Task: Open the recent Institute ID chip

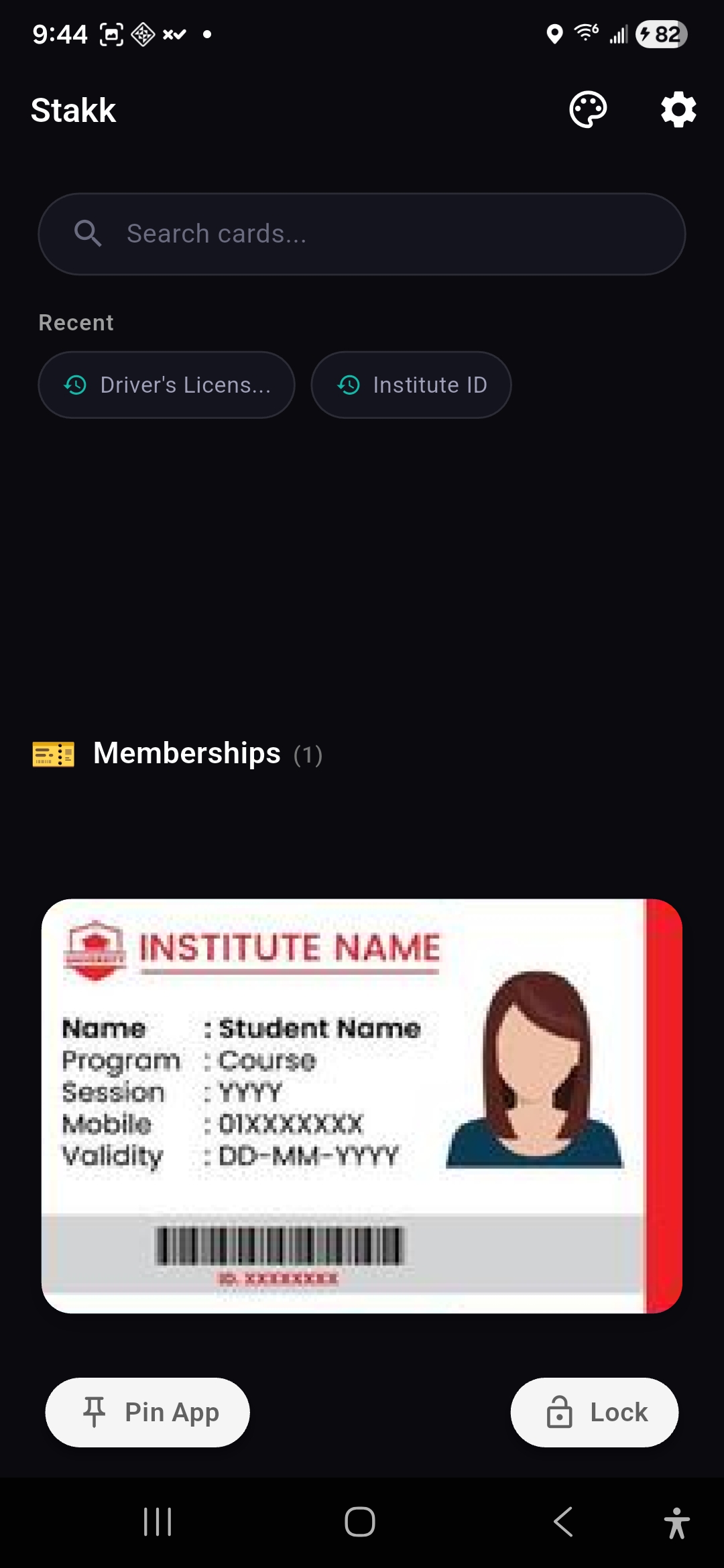Action: [411, 385]
